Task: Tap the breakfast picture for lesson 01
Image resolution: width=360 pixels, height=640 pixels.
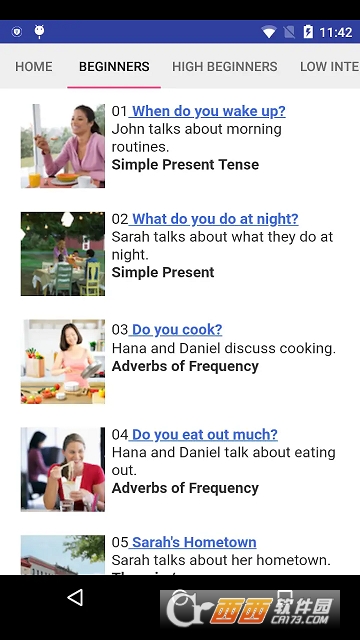Action: click(63, 146)
